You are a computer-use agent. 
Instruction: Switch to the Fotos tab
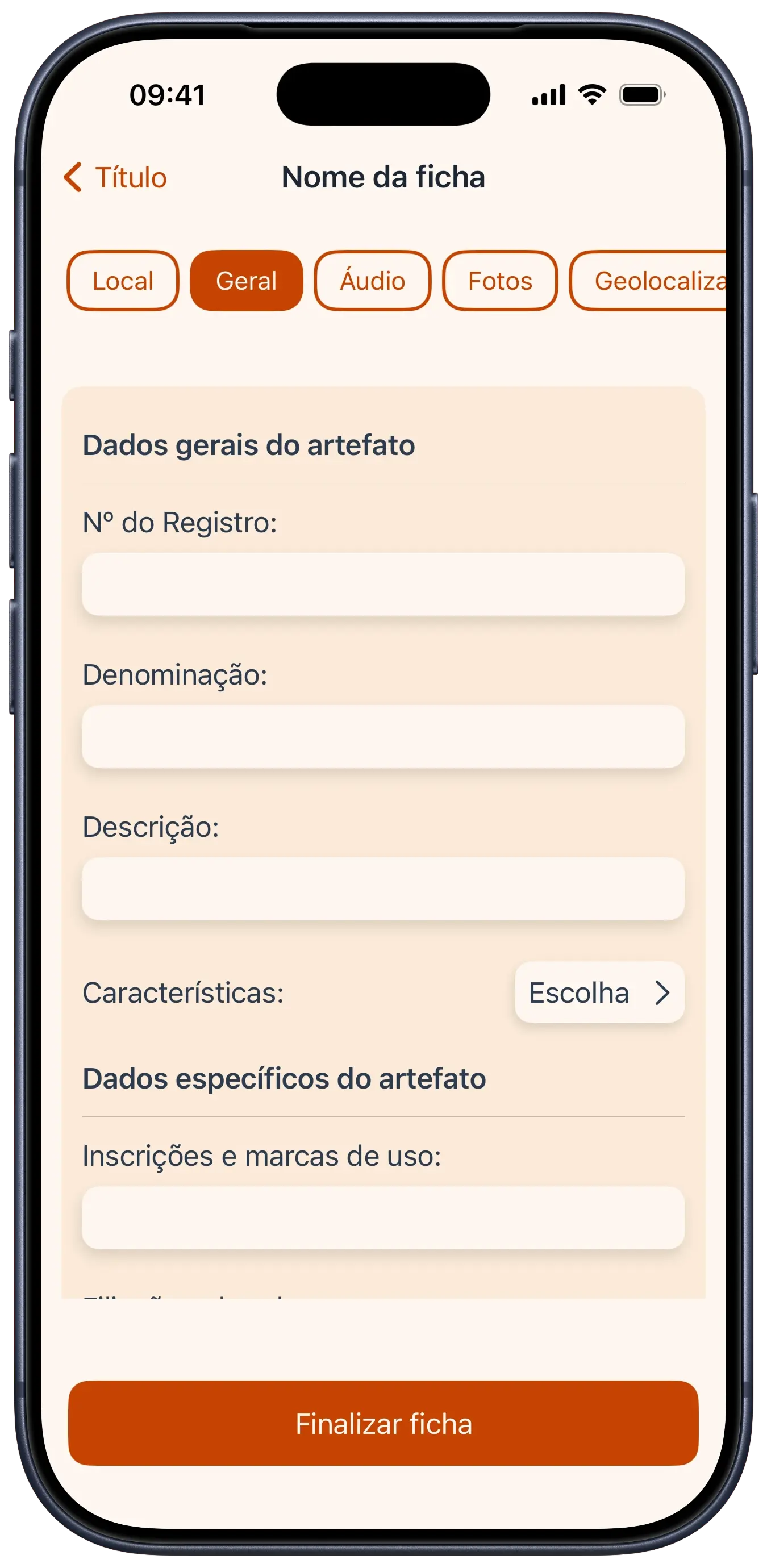[500, 281]
